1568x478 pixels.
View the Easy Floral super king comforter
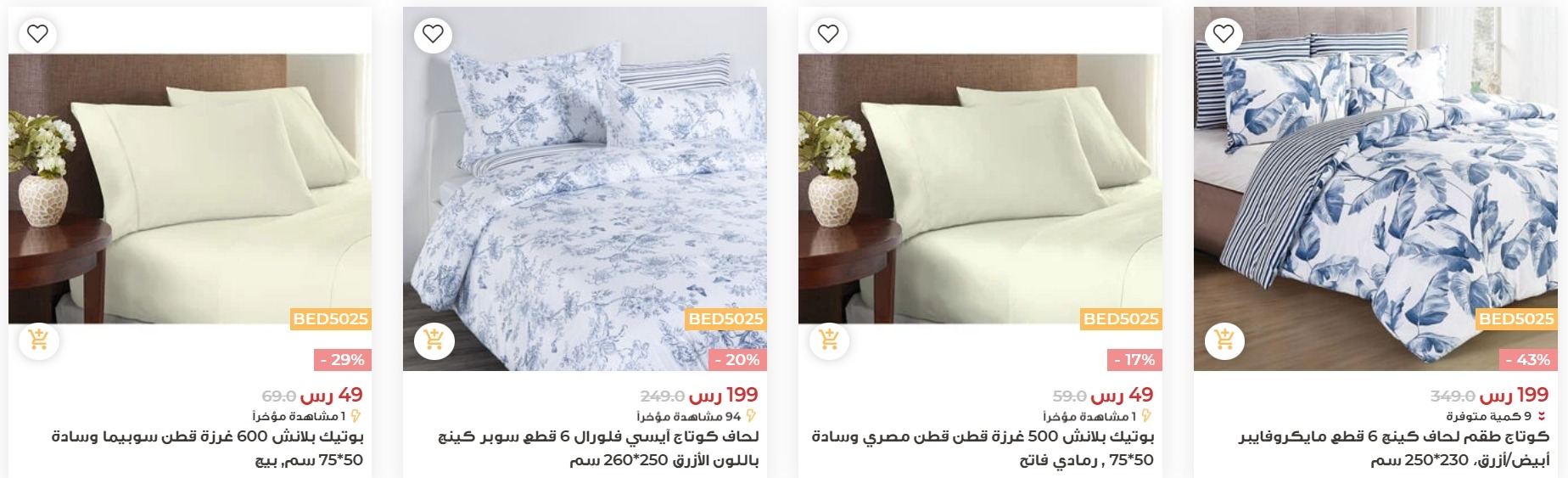point(598,437)
